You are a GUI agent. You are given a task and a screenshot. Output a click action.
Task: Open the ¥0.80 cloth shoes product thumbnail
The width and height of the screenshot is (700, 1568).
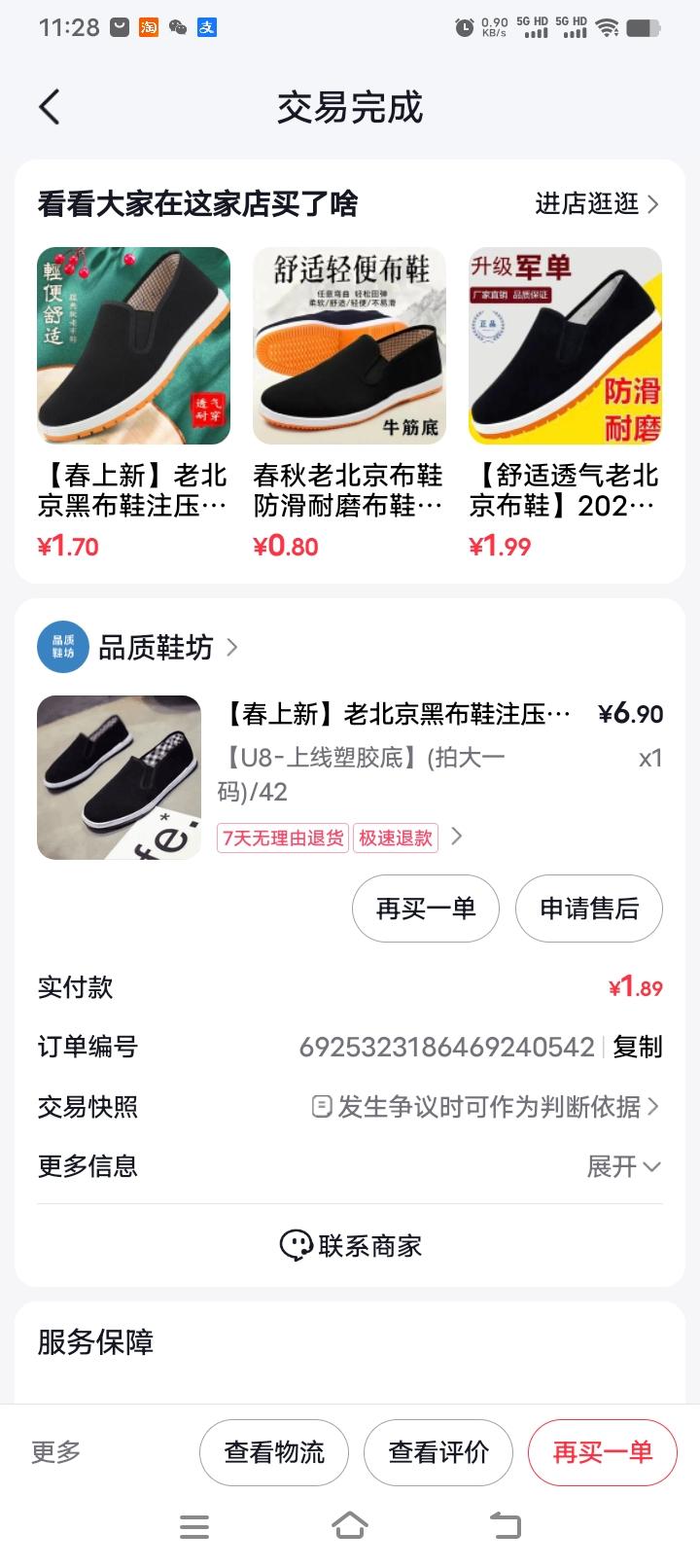(x=349, y=345)
